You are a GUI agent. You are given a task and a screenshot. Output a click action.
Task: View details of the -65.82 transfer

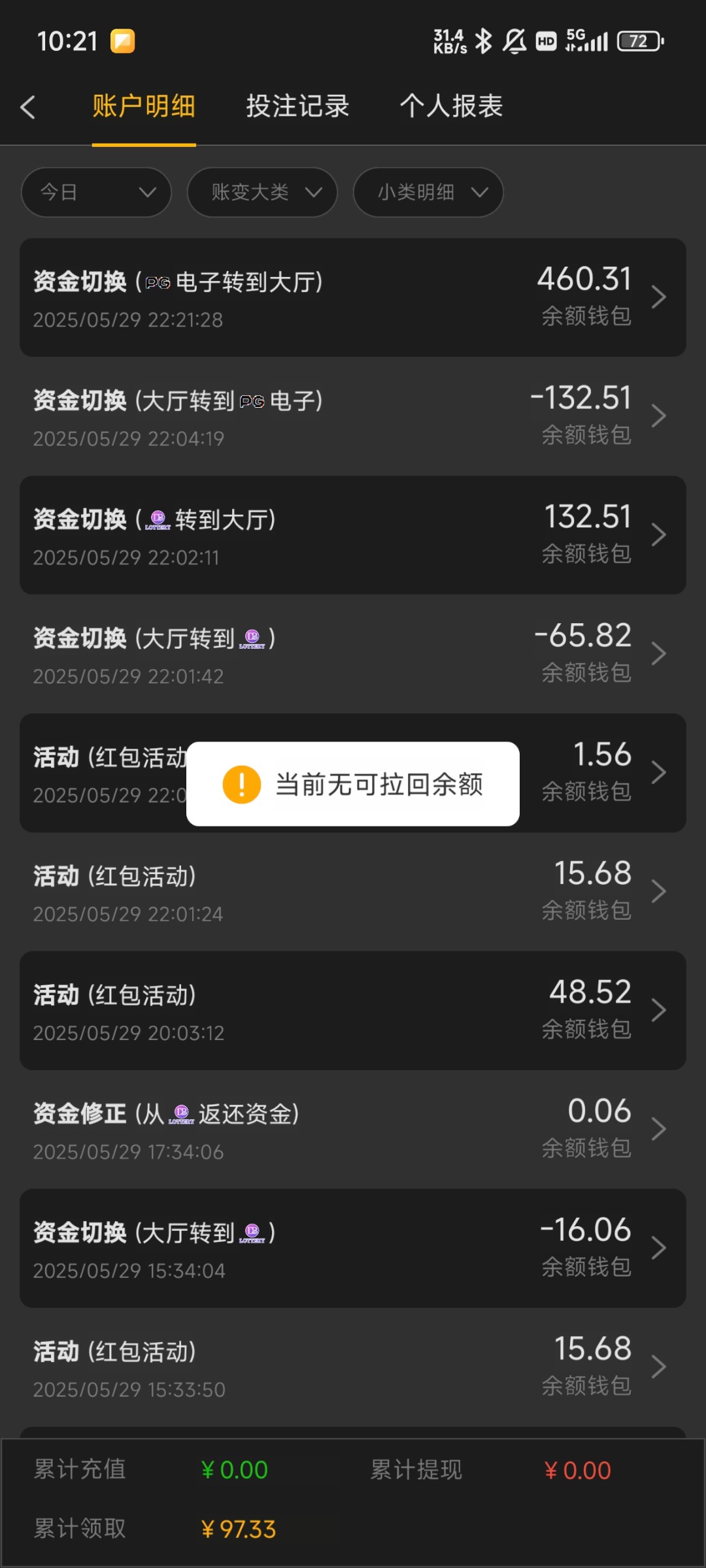353,654
